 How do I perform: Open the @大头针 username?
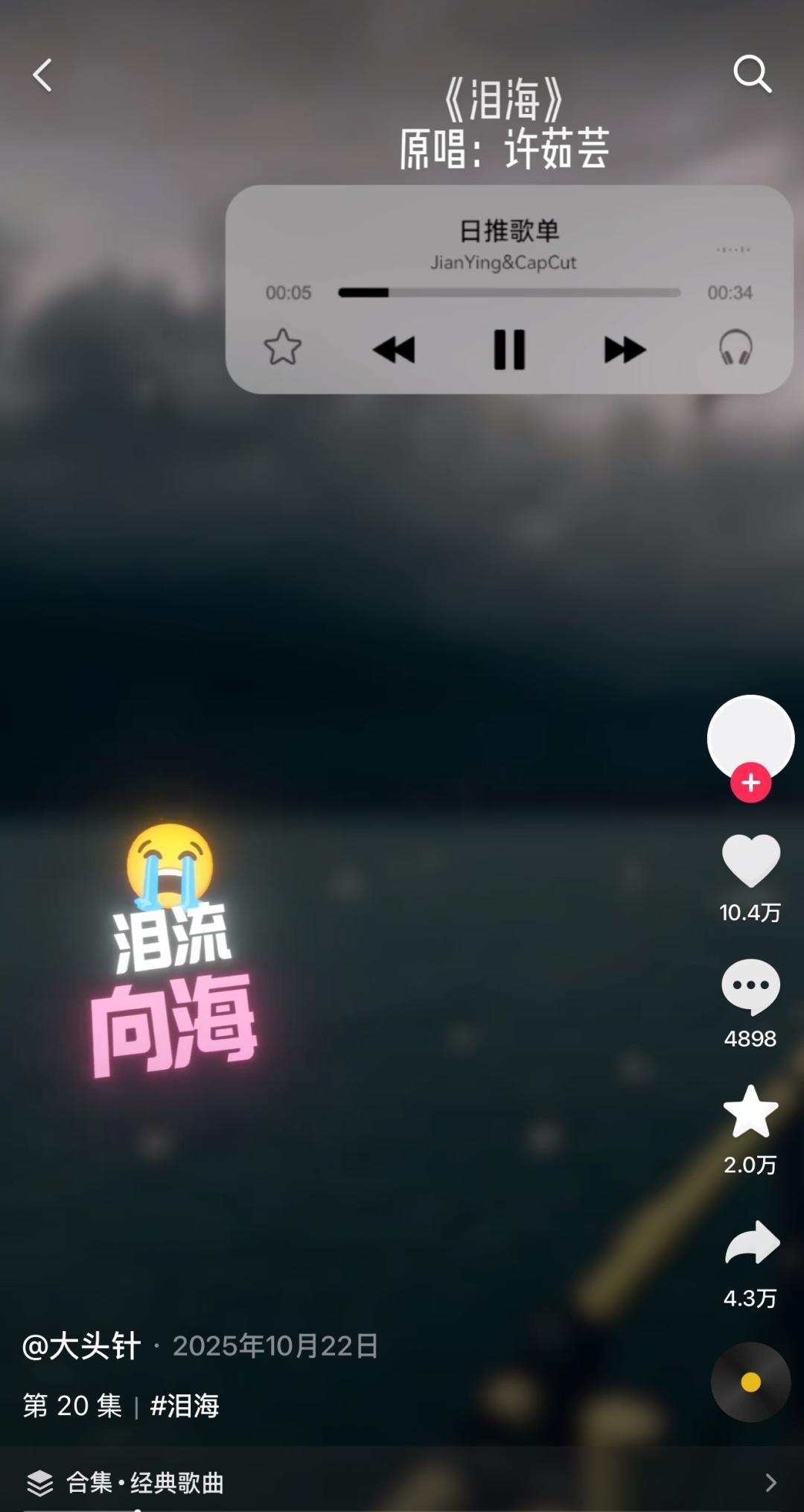(x=82, y=1347)
